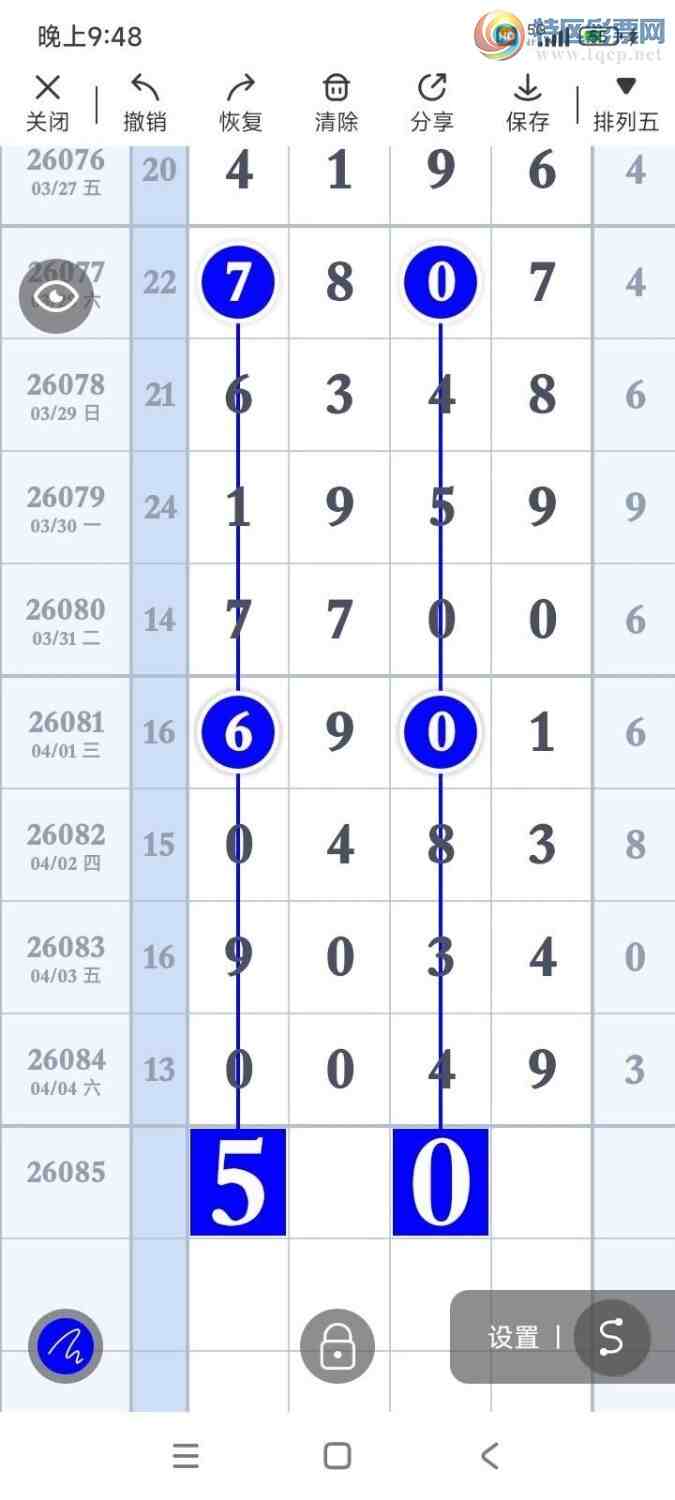The image size is (675, 1500).
Task: Save the chart with 保存
Action: click(527, 103)
